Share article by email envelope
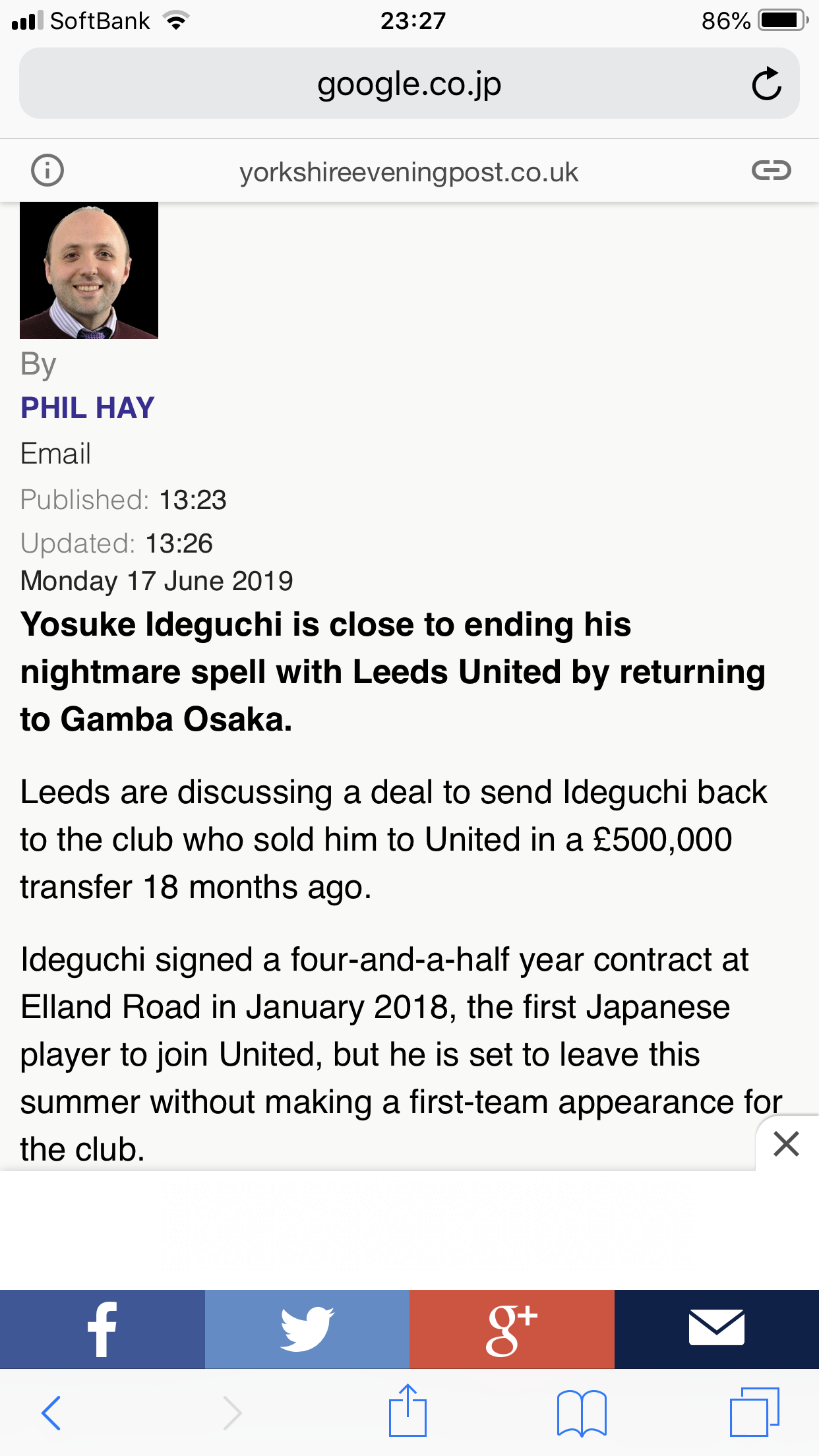This screenshot has width=819, height=1456. point(717,1329)
